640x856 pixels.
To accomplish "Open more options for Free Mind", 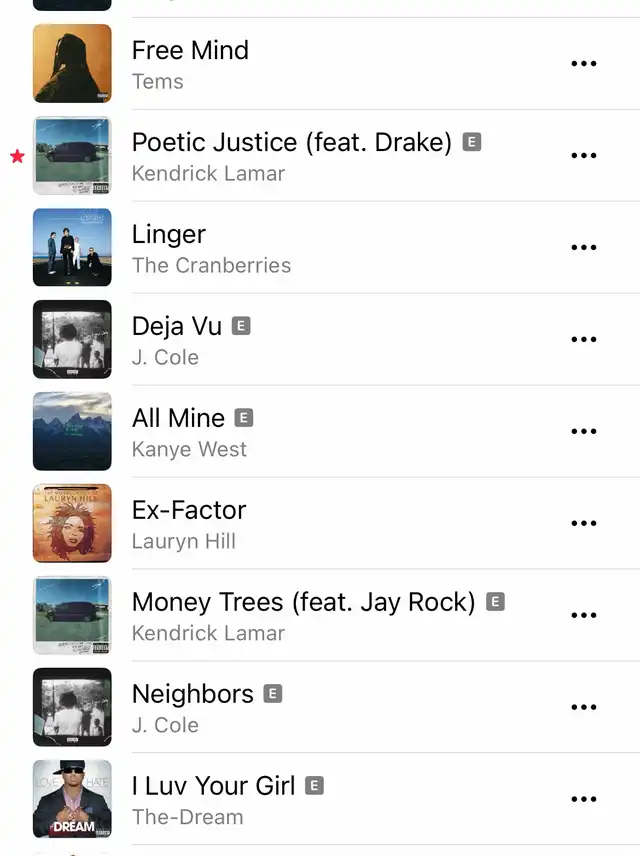I will point(583,64).
